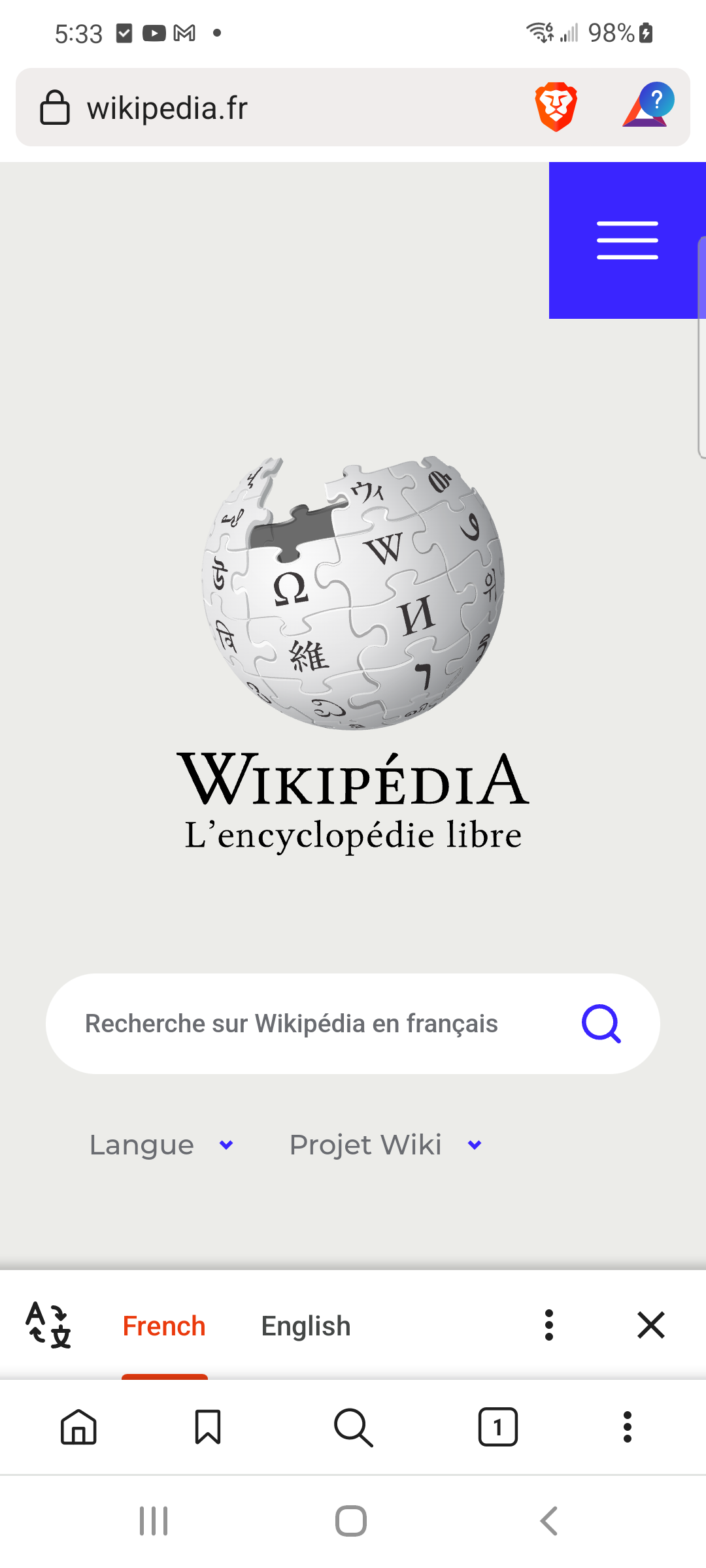Open translate bar options menu
Image resolution: width=706 pixels, height=1568 pixels.
click(549, 1325)
